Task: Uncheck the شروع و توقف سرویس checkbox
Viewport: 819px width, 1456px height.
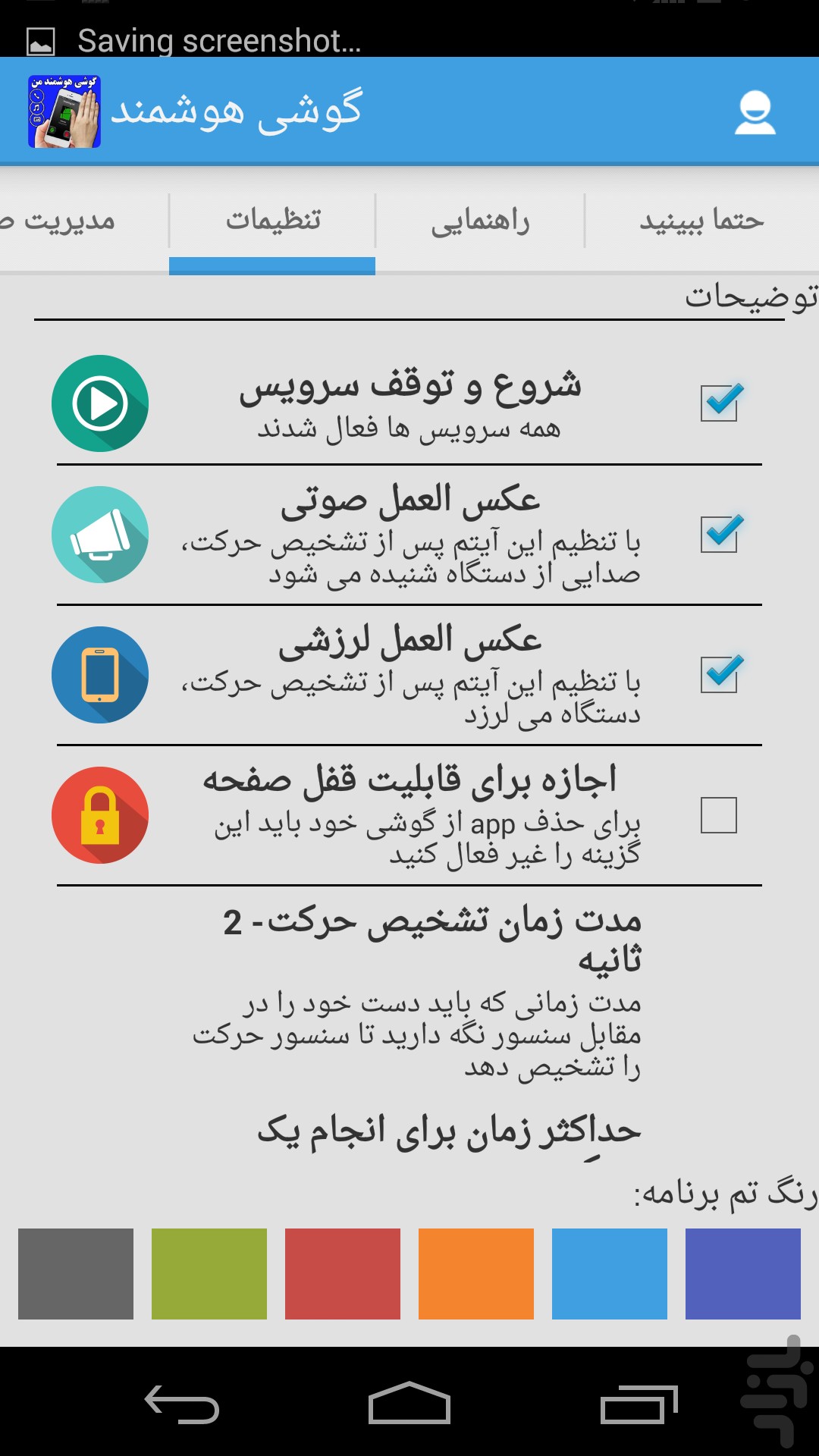Action: click(x=719, y=403)
